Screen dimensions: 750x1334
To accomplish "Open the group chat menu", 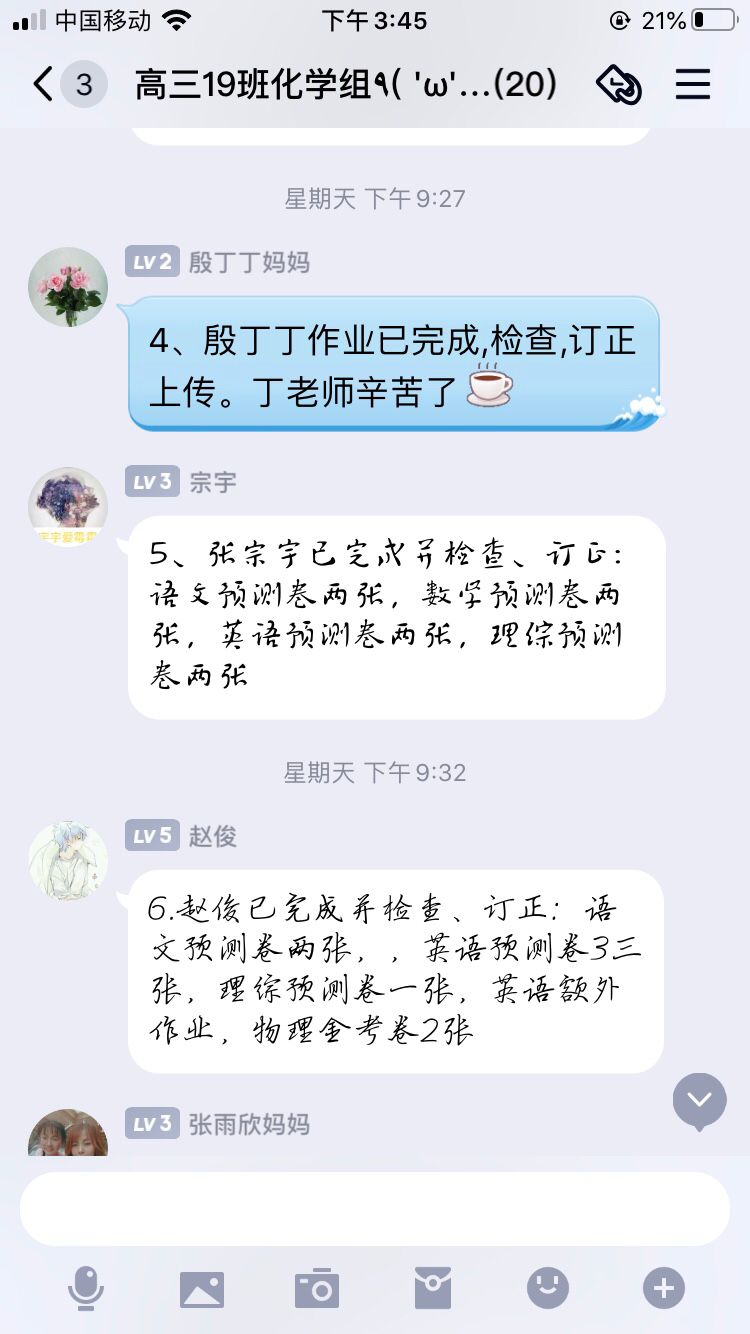I will coord(692,85).
